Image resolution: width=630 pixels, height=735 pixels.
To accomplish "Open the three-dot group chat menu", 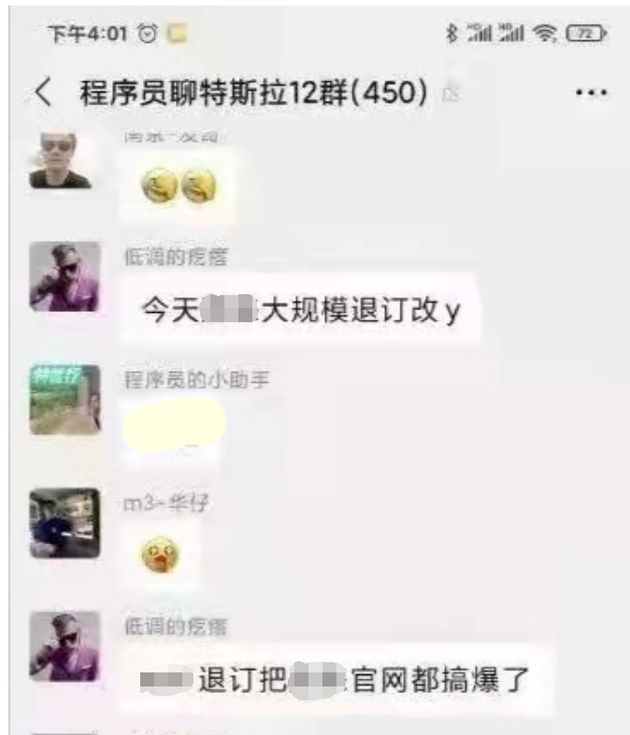I will (592, 93).
